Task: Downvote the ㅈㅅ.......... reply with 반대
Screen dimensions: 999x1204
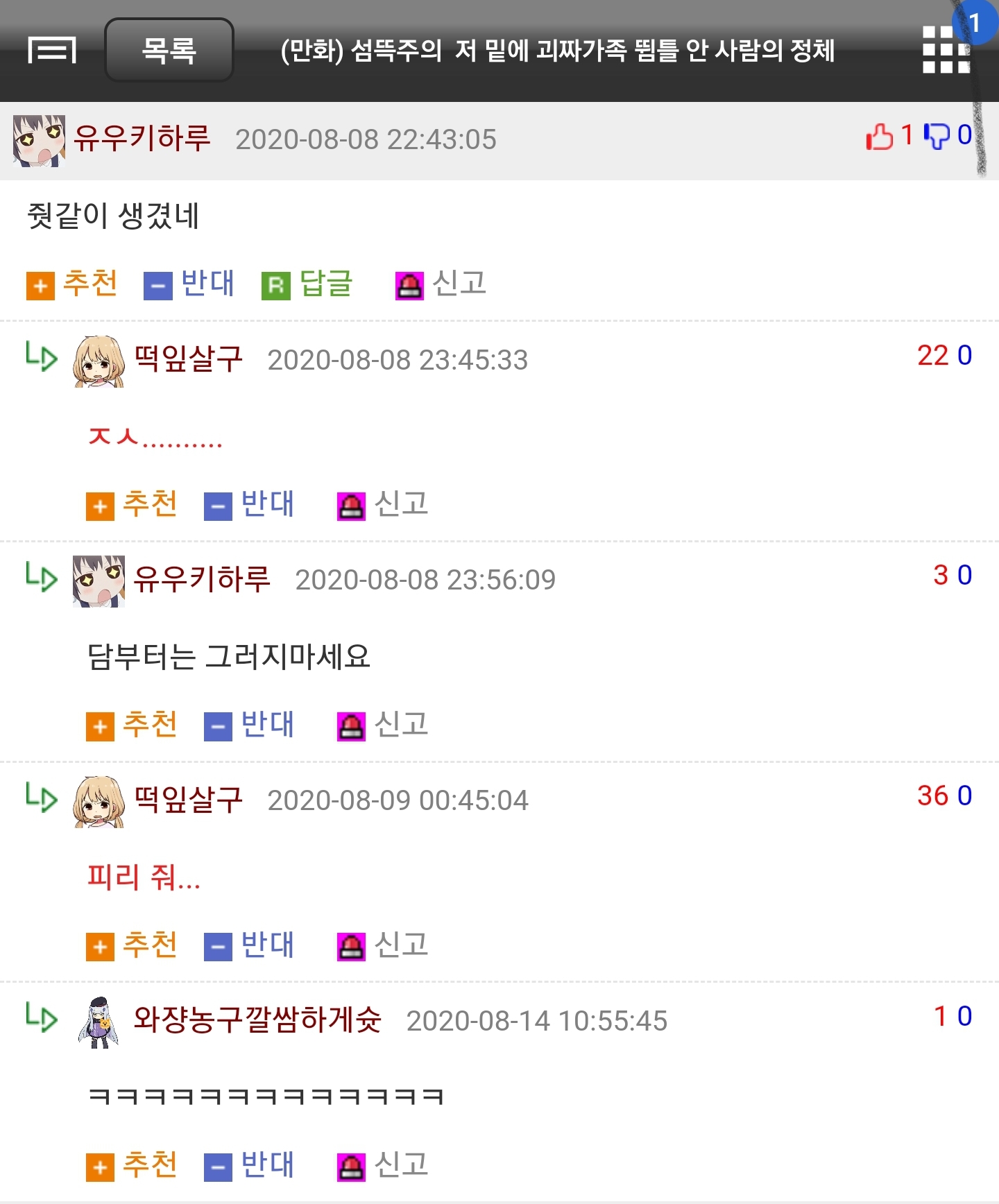Action: point(250,505)
